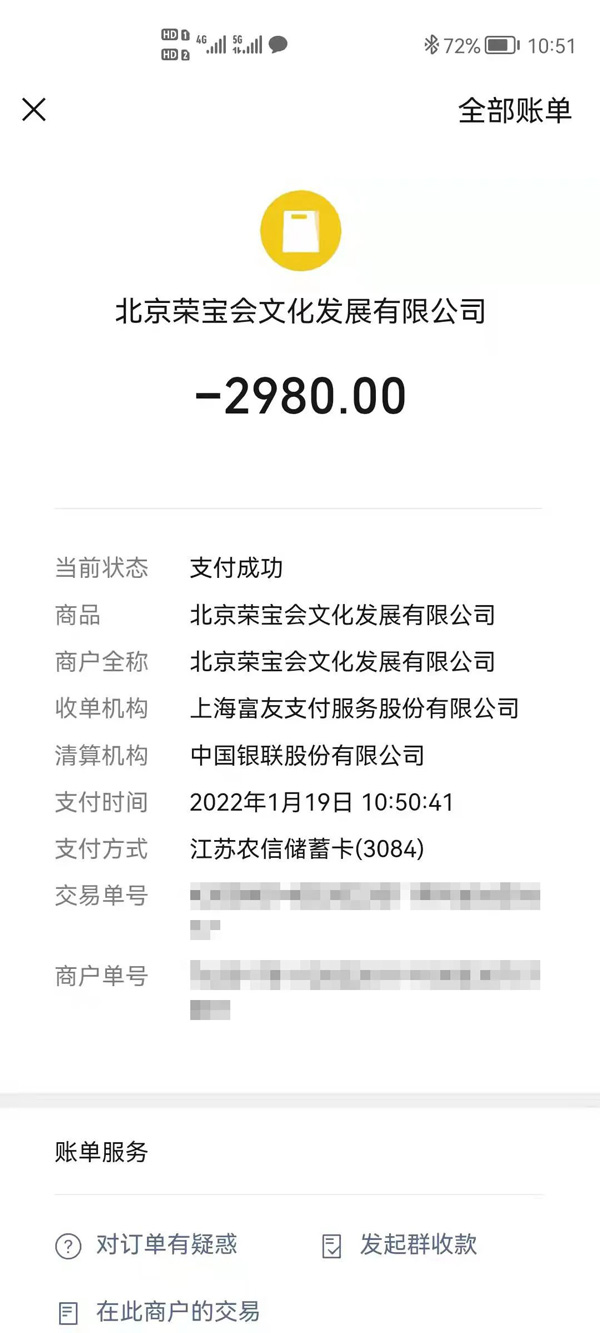The image size is (600, 1333).
Task: Tap 对订单有疑惑 for order help
Action: [x=147, y=1245]
